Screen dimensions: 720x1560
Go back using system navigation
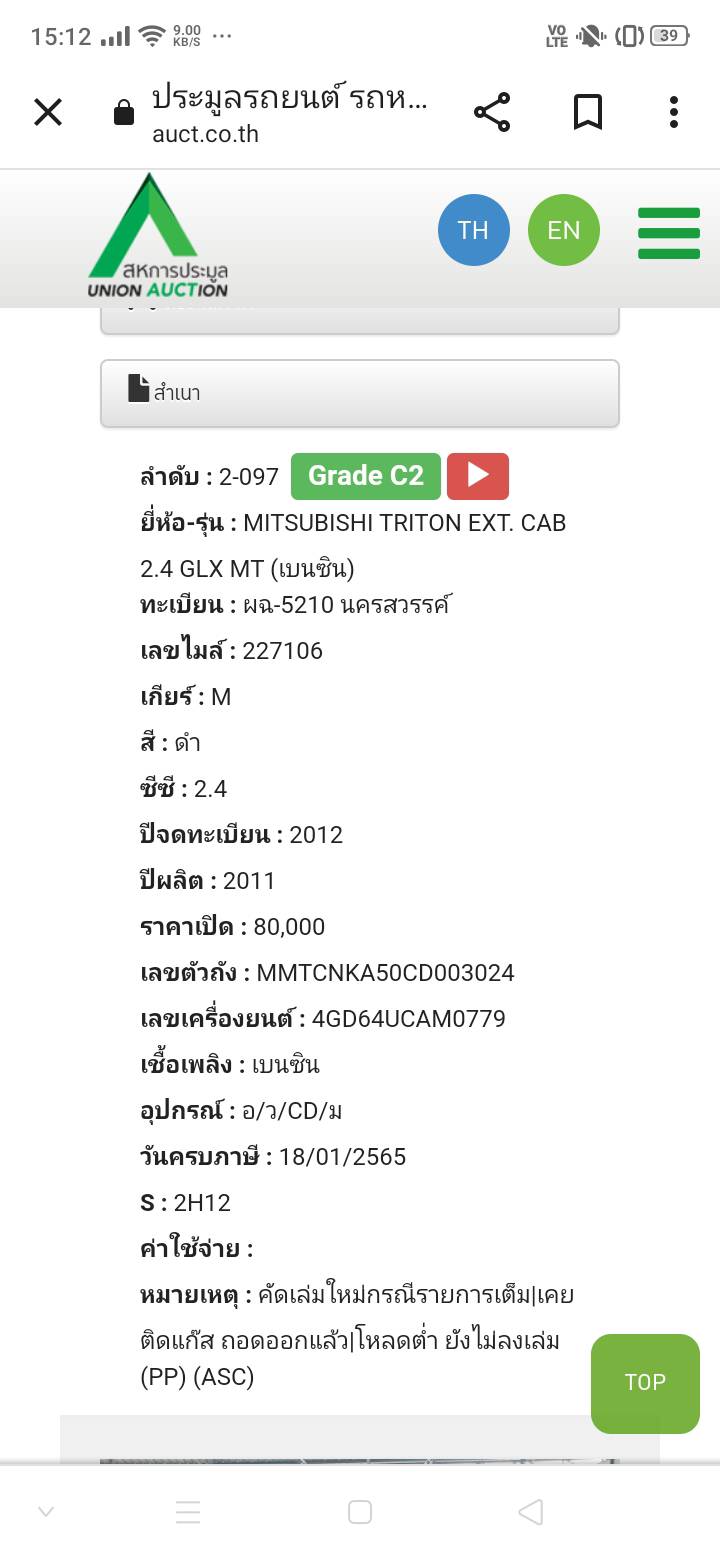click(531, 1512)
